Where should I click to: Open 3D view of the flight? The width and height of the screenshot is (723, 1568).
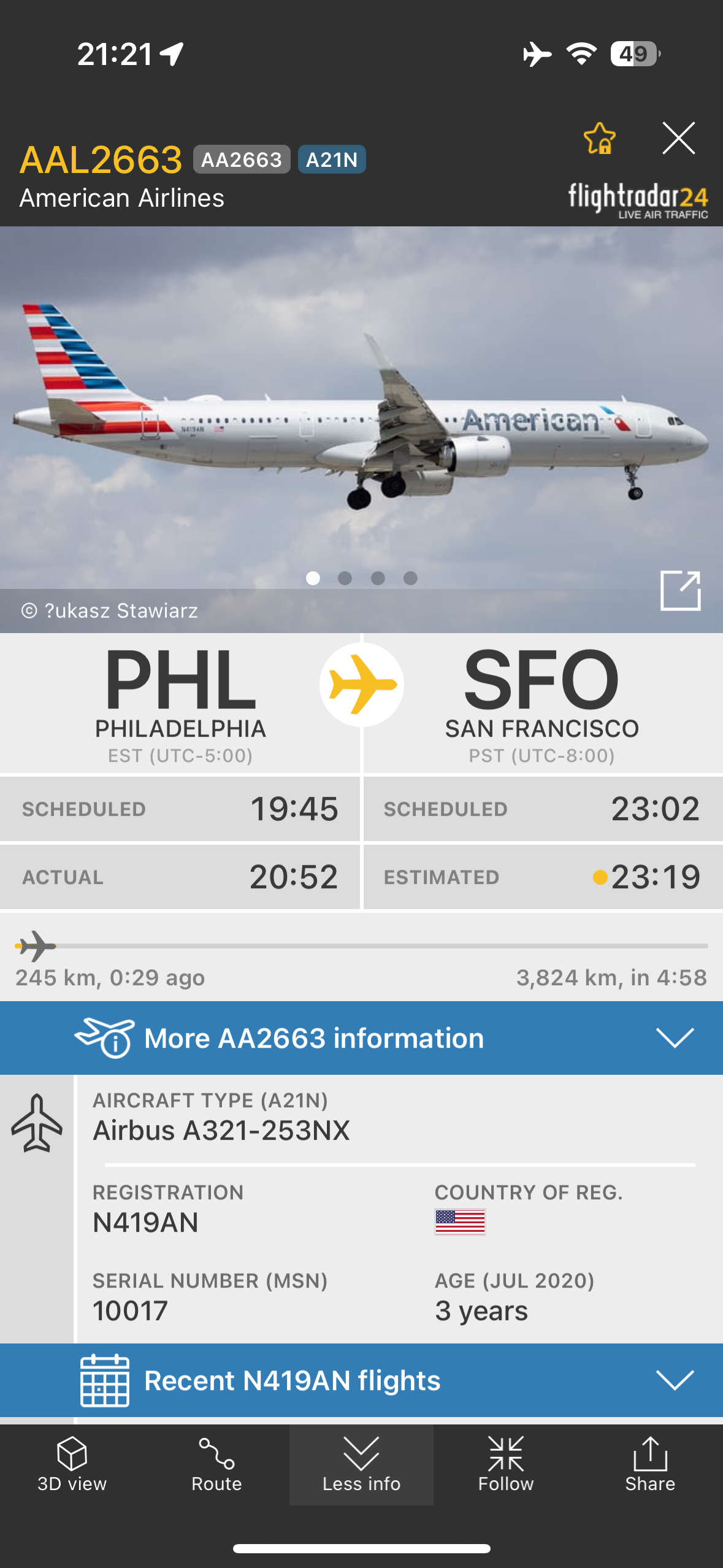pyautogui.click(x=72, y=1464)
